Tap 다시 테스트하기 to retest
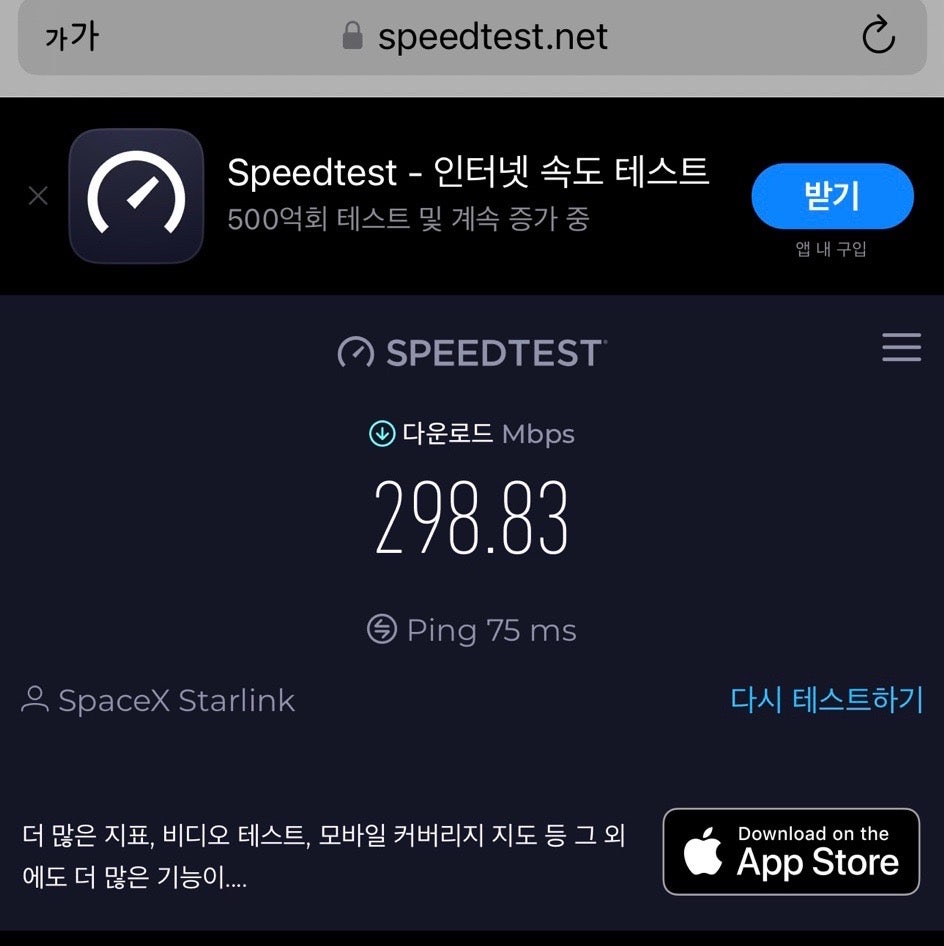The width and height of the screenshot is (944, 946). (826, 699)
